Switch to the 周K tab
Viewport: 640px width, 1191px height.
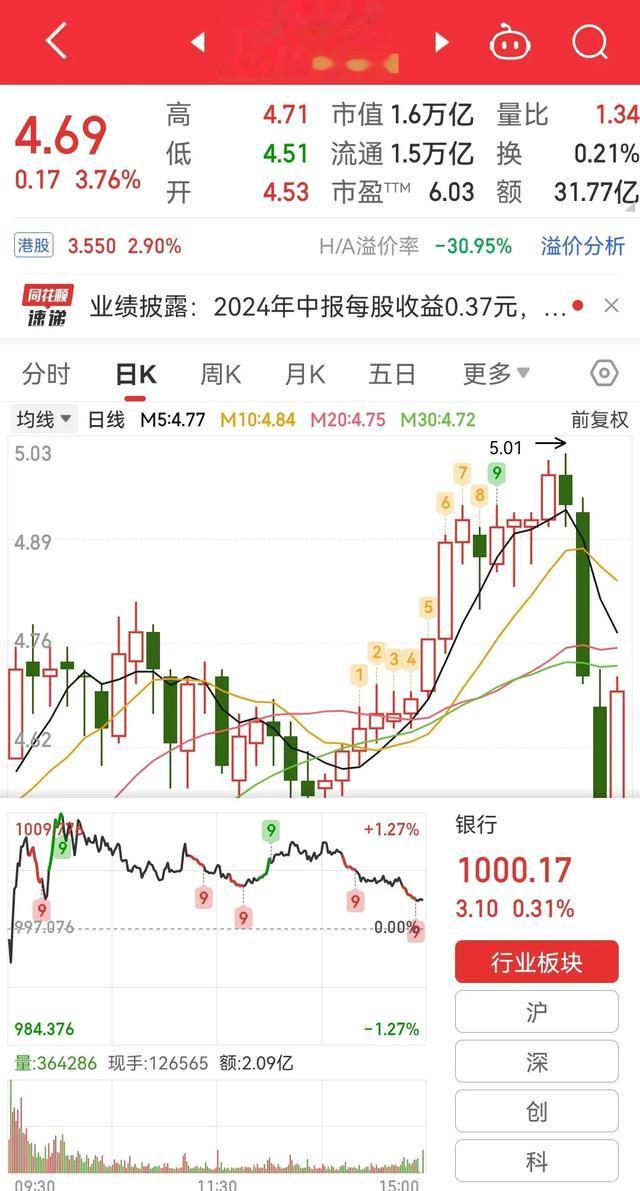220,374
